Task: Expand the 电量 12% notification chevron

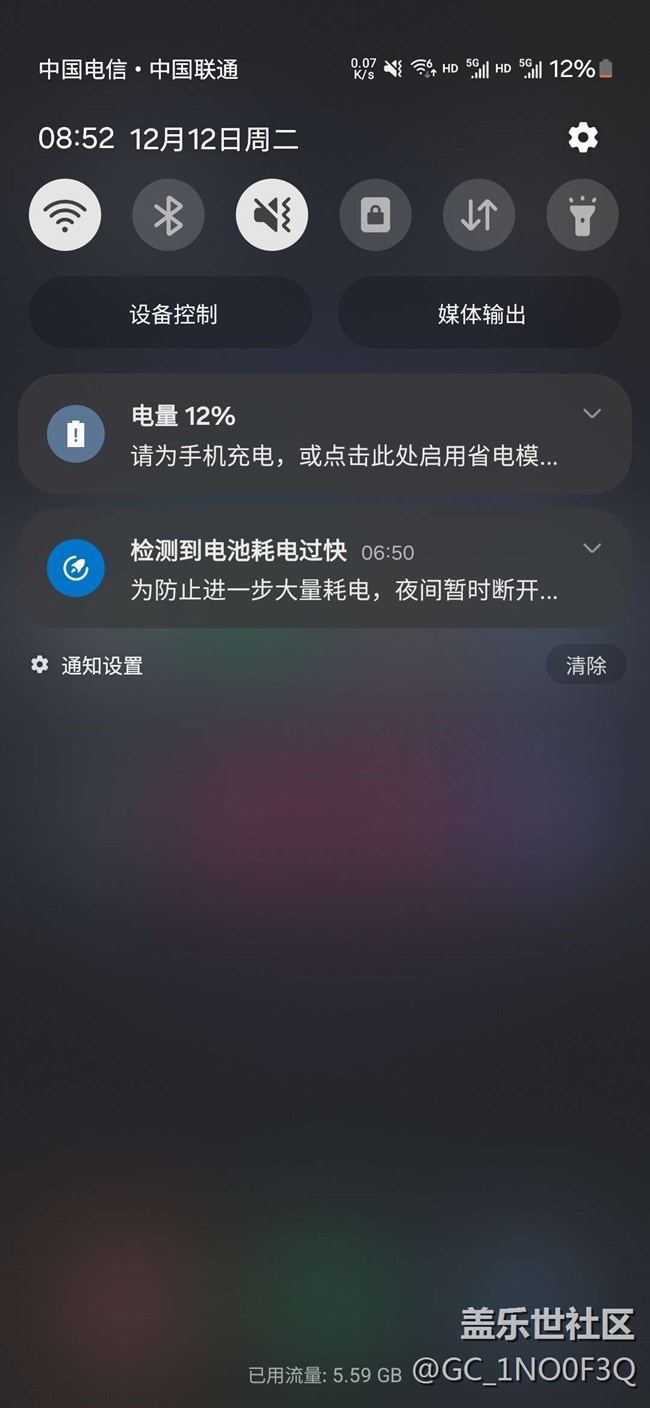Action: [x=592, y=414]
